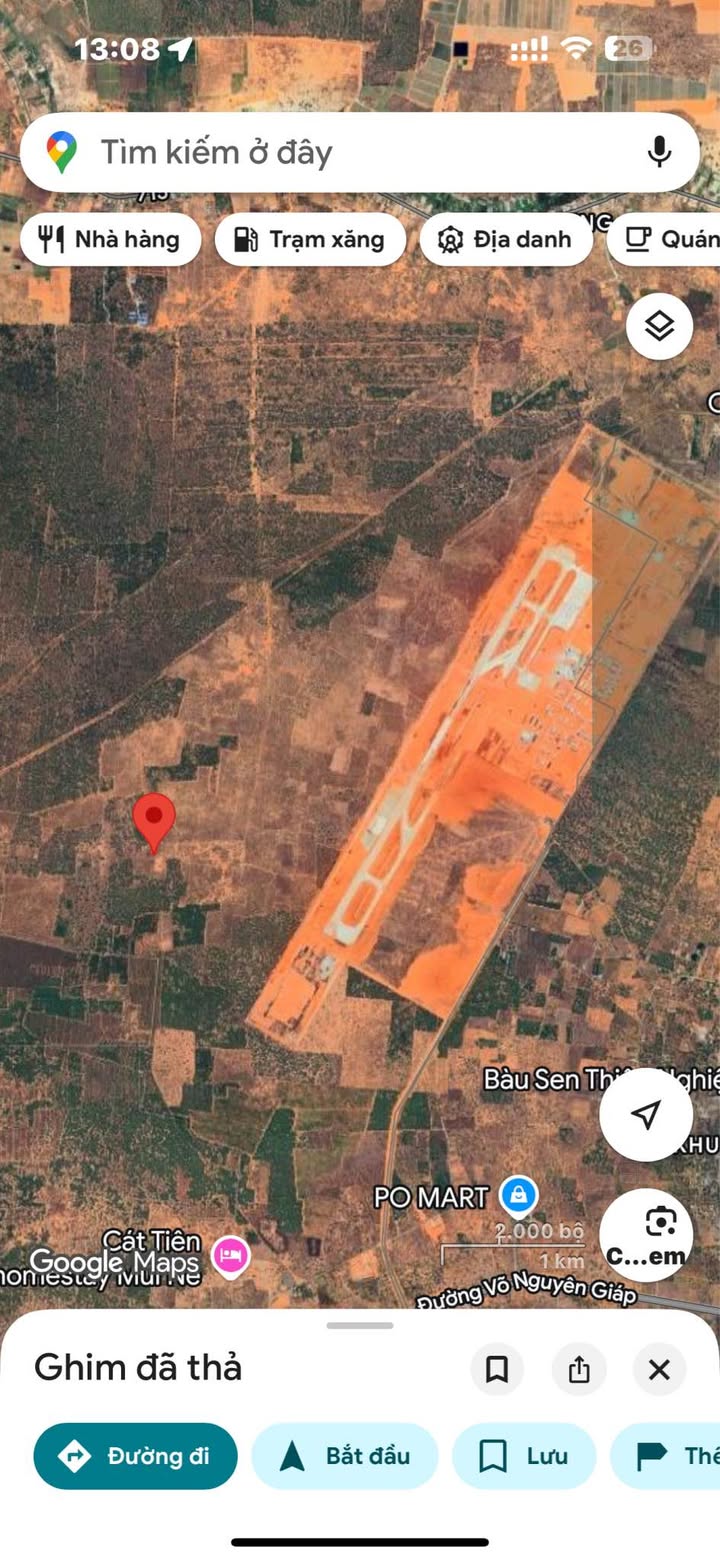Dismiss the "Ghim đã thả" panel
This screenshot has width=720, height=1560.
[x=659, y=1369]
